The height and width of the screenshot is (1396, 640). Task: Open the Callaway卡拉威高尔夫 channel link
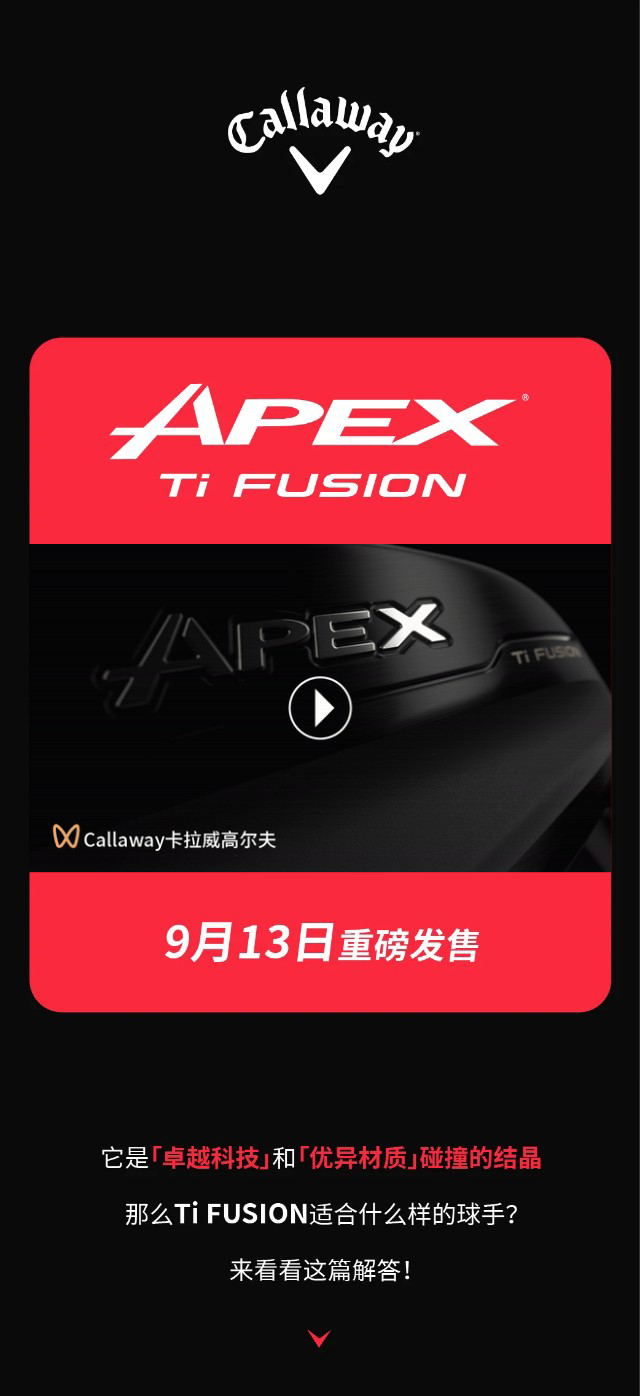click(x=165, y=838)
